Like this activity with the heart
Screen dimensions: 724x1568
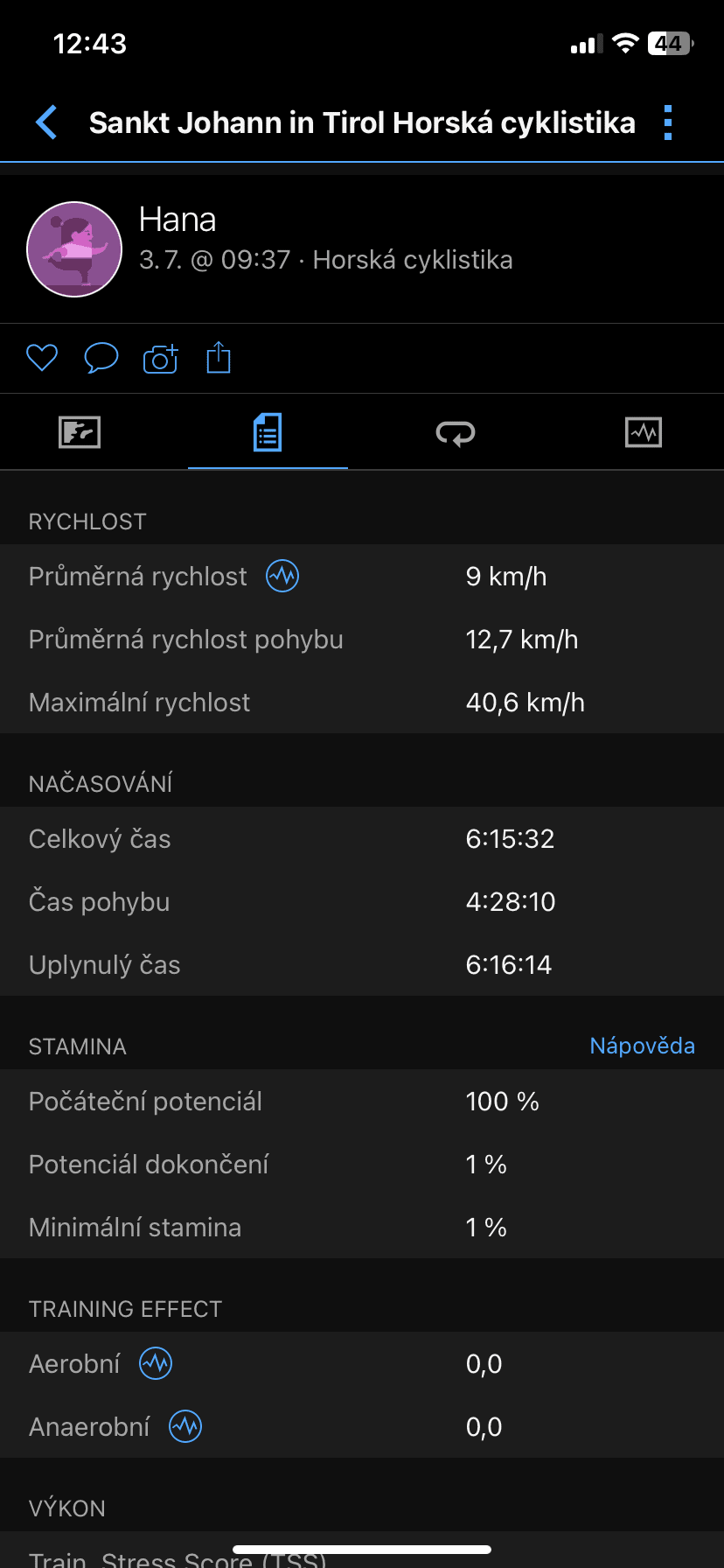click(x=42, y=358)
